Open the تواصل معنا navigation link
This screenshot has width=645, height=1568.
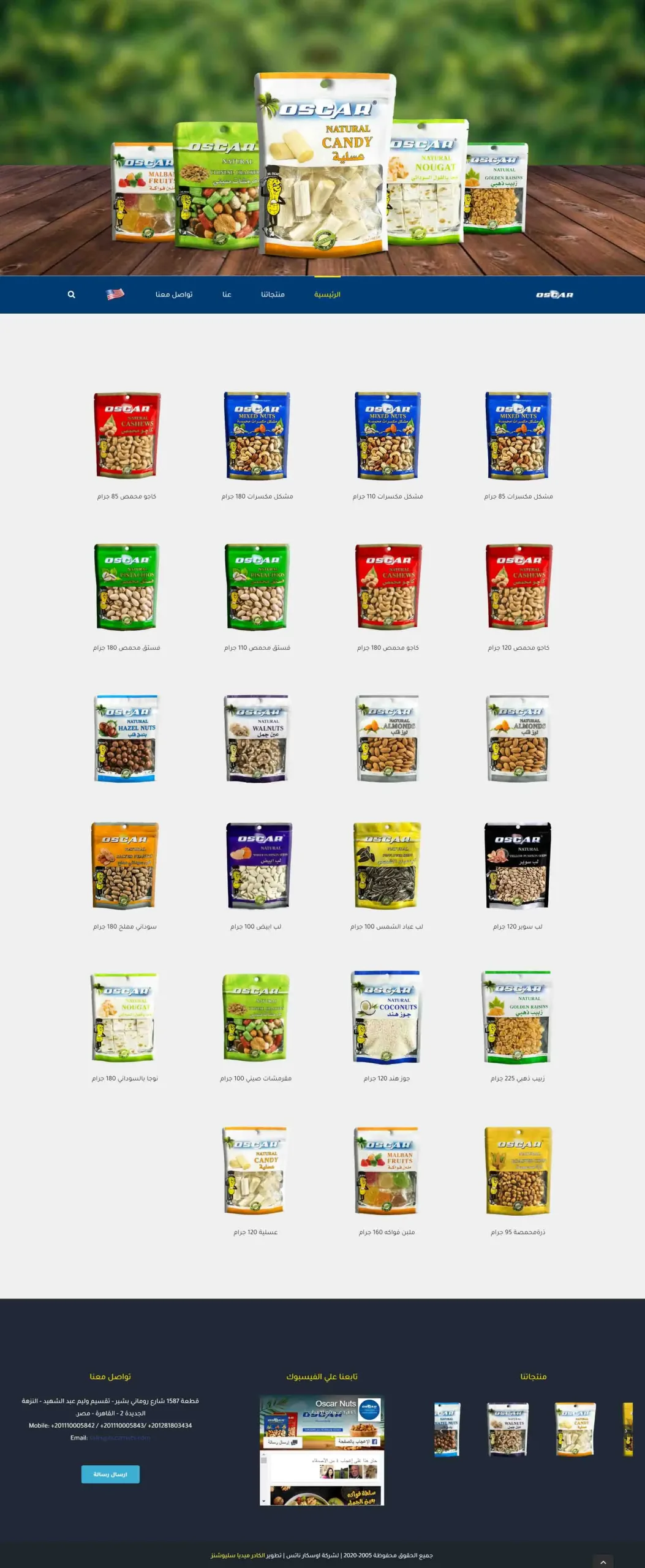[x=174, y=295]
